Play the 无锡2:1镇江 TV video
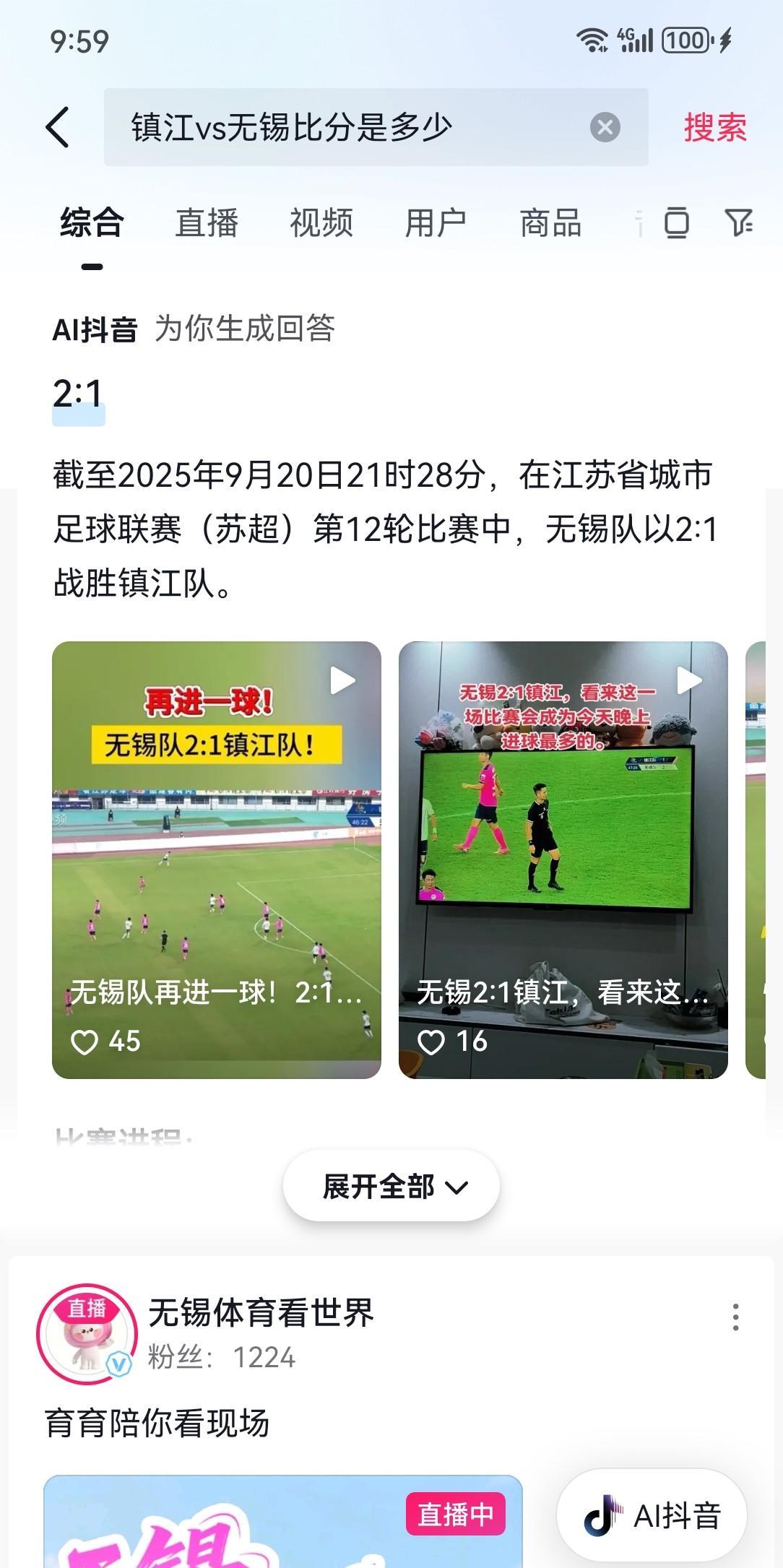The height and width of the screenshot is (1568, 783). pyautogui.click(x=563, y=859)
